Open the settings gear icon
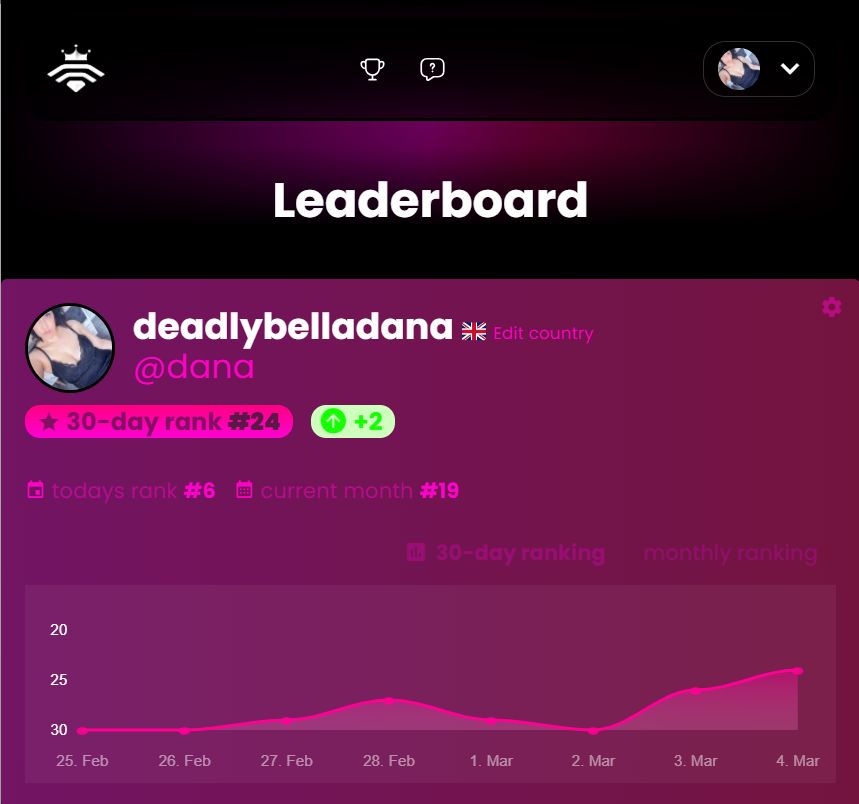Screen dimensions: 859x804 [x=831, y=307]
